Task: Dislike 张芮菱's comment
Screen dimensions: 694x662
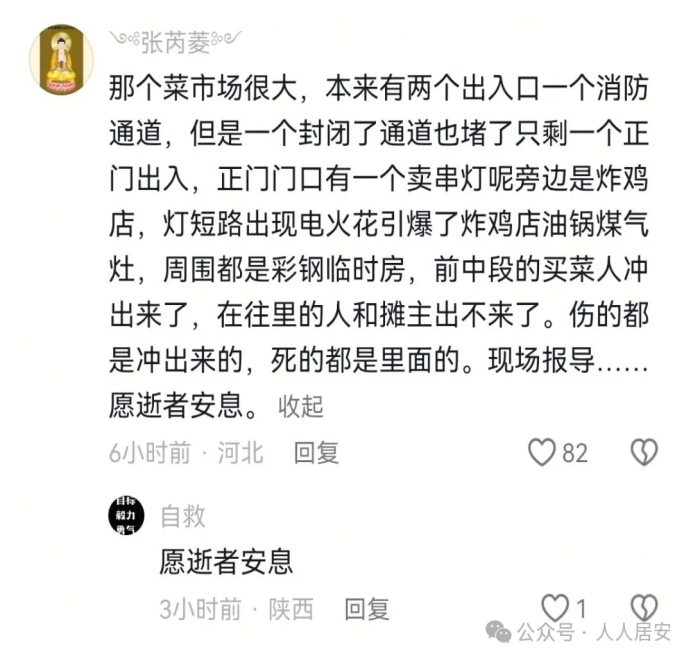Action: [x=644, y=452]
